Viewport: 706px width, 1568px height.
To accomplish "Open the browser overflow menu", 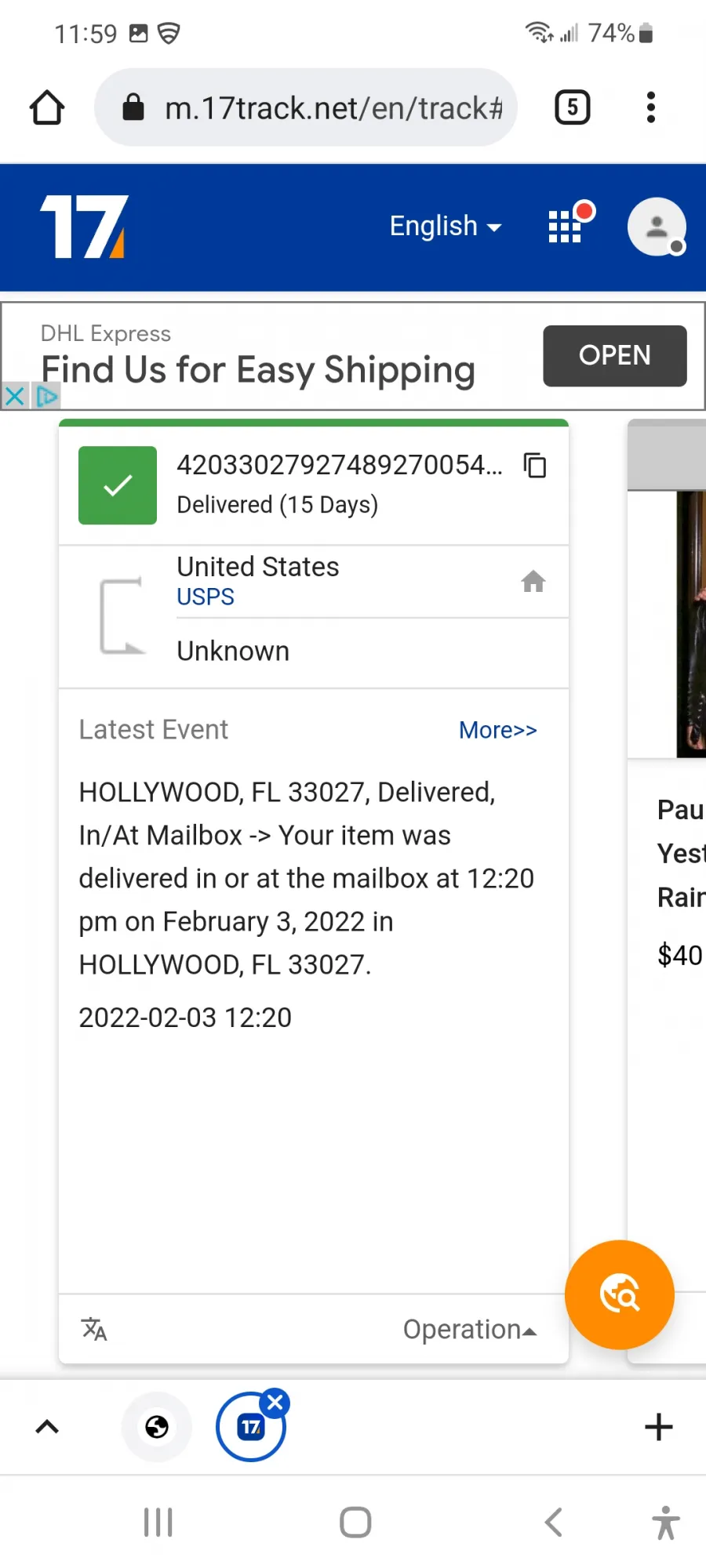I will click(x=650, y=107).
